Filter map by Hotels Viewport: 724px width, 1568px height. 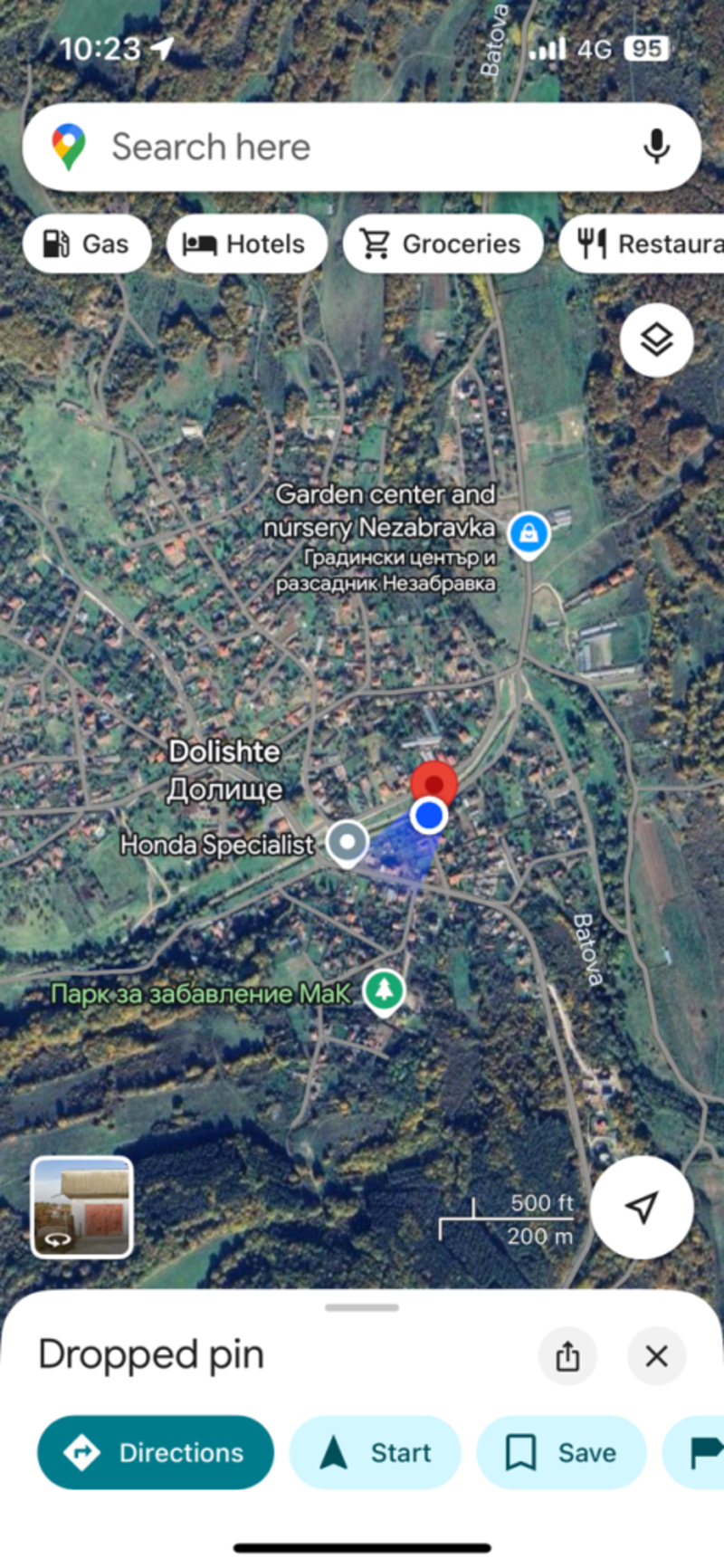pos(246,244)
